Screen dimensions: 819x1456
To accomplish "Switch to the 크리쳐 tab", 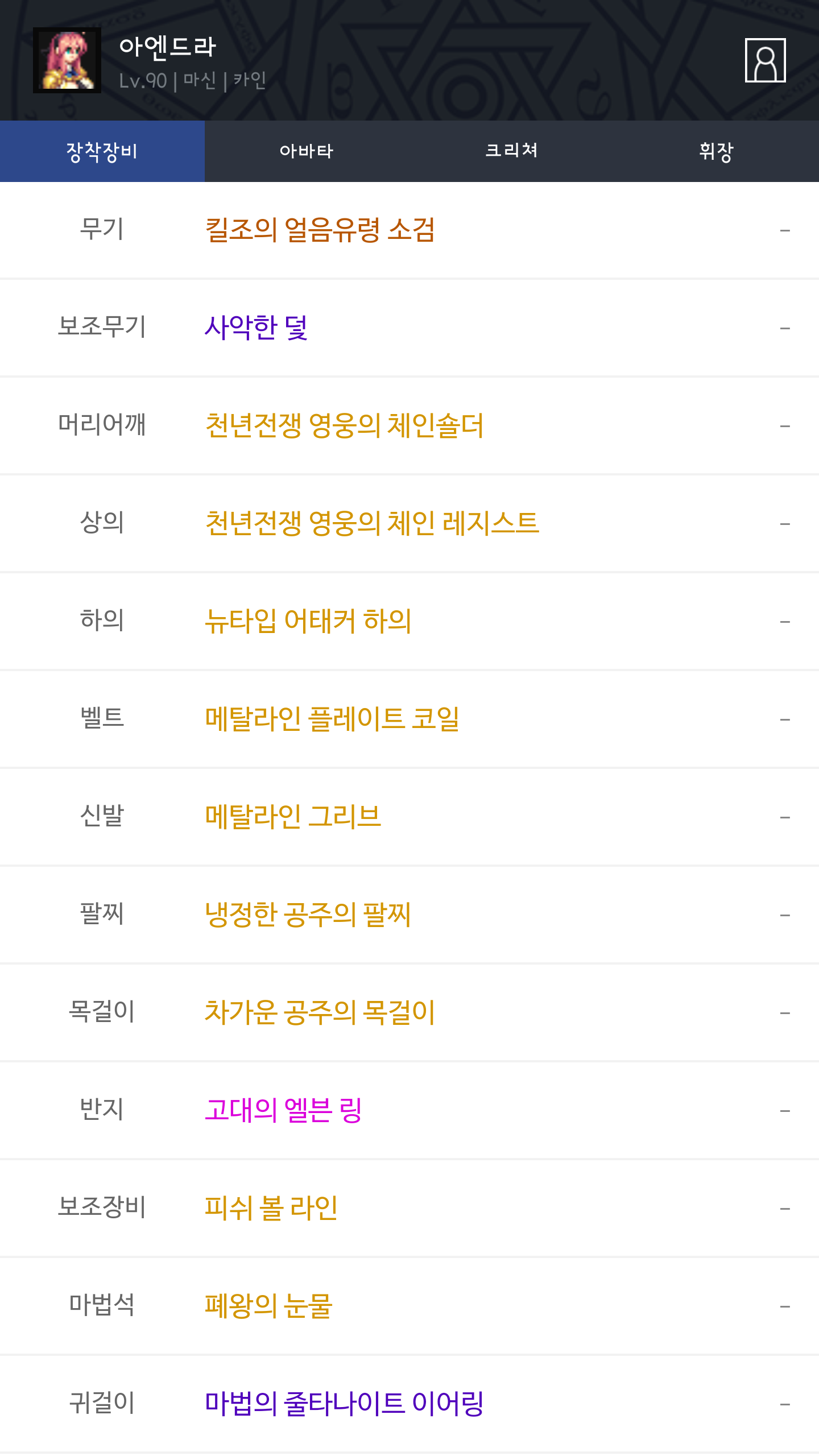I will (511, 151).
